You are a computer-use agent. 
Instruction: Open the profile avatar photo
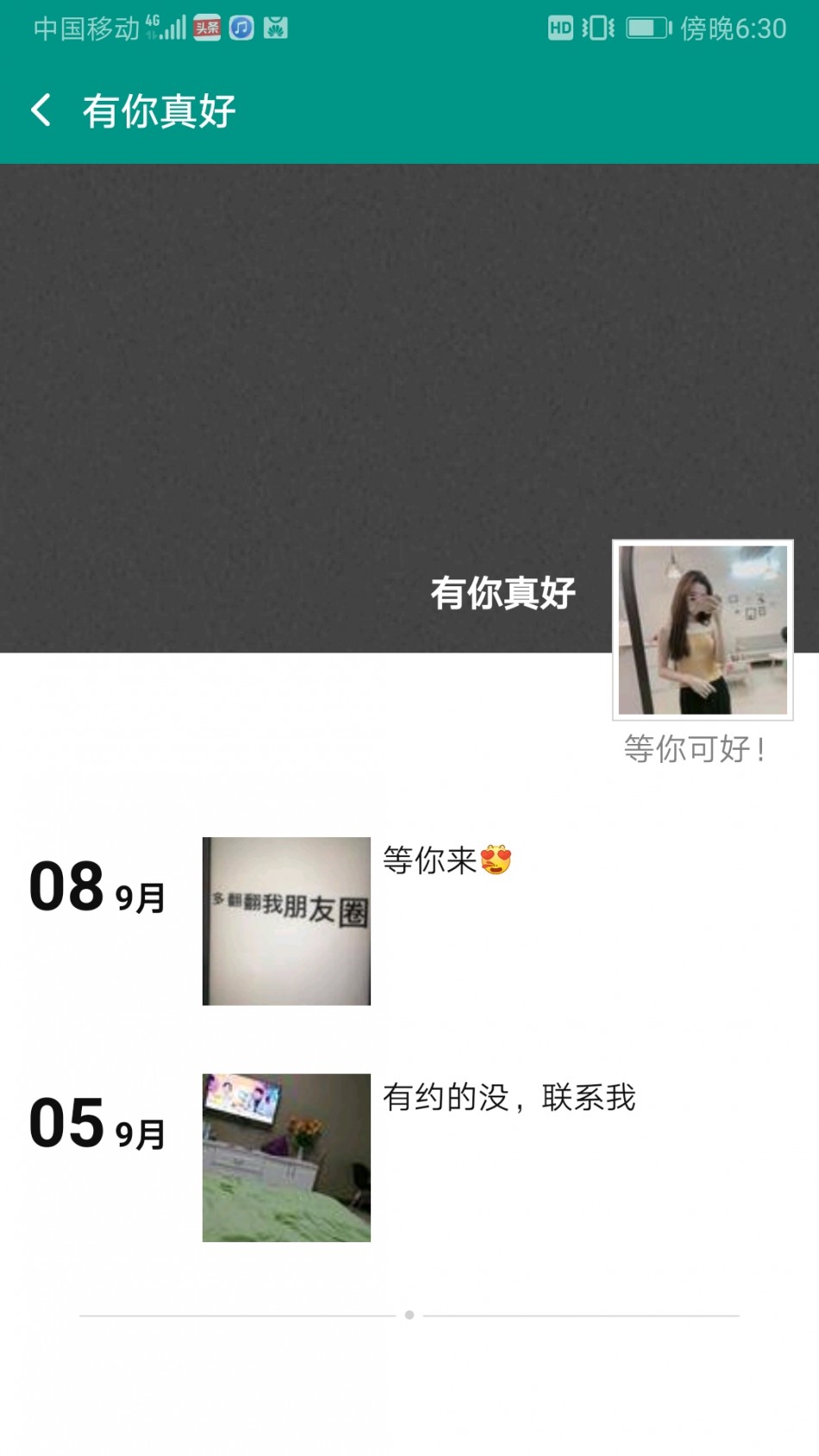pyautogui.click(x=703, y=630)
